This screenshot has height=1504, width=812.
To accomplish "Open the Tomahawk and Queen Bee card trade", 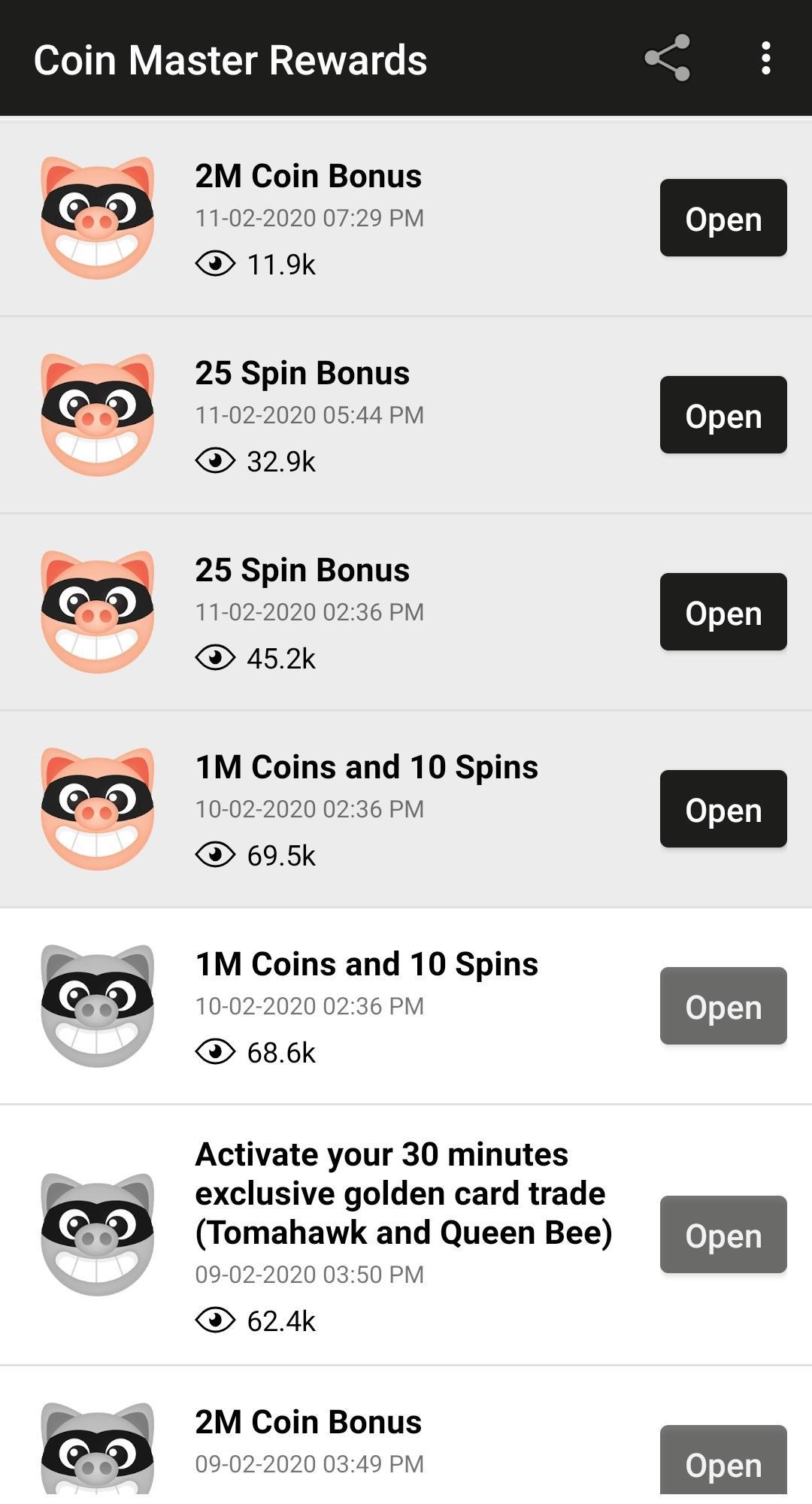I will tap(723, 1235).
